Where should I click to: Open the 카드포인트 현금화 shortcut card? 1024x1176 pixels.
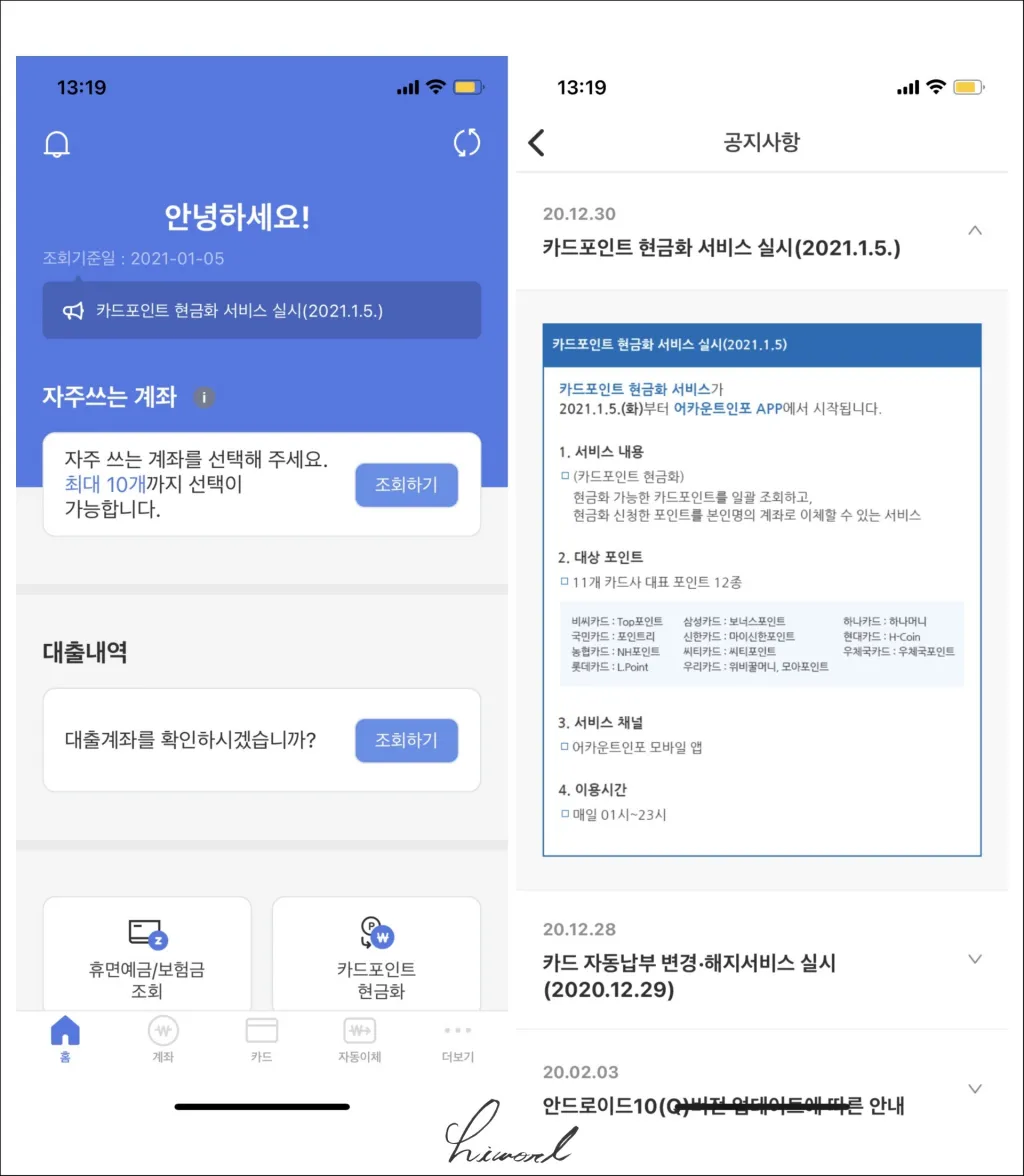click(376, 955)
